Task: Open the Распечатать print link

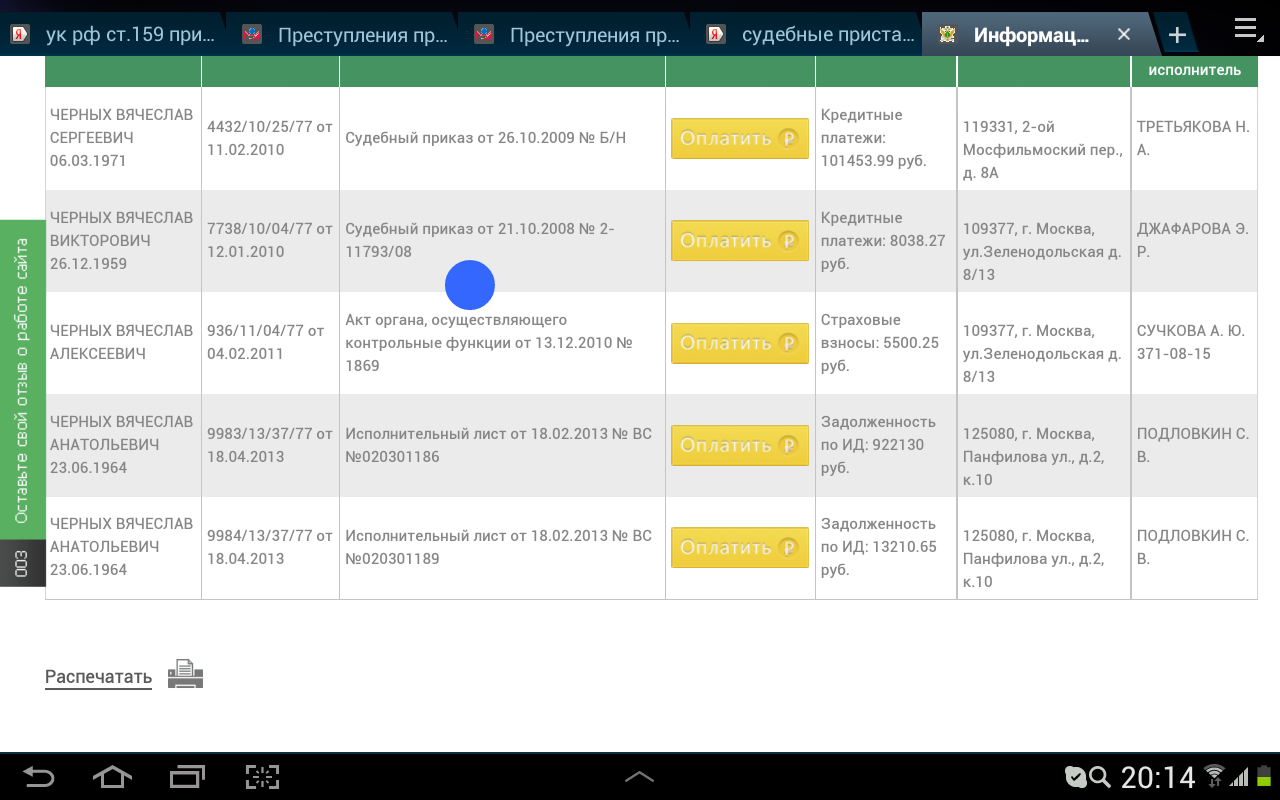Action: pos(98,677)
